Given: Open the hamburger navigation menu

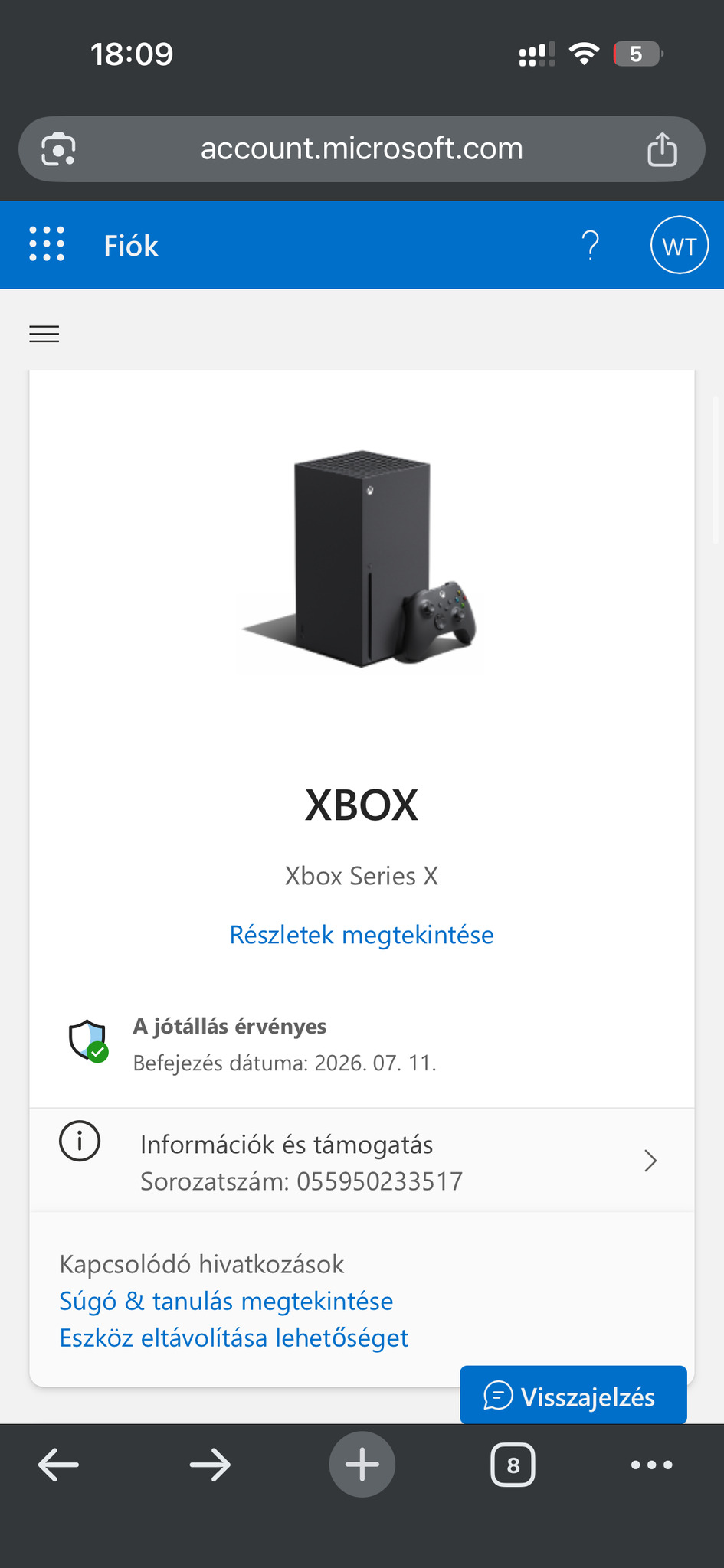Looking at the screenshot, I should pos(44,334).
